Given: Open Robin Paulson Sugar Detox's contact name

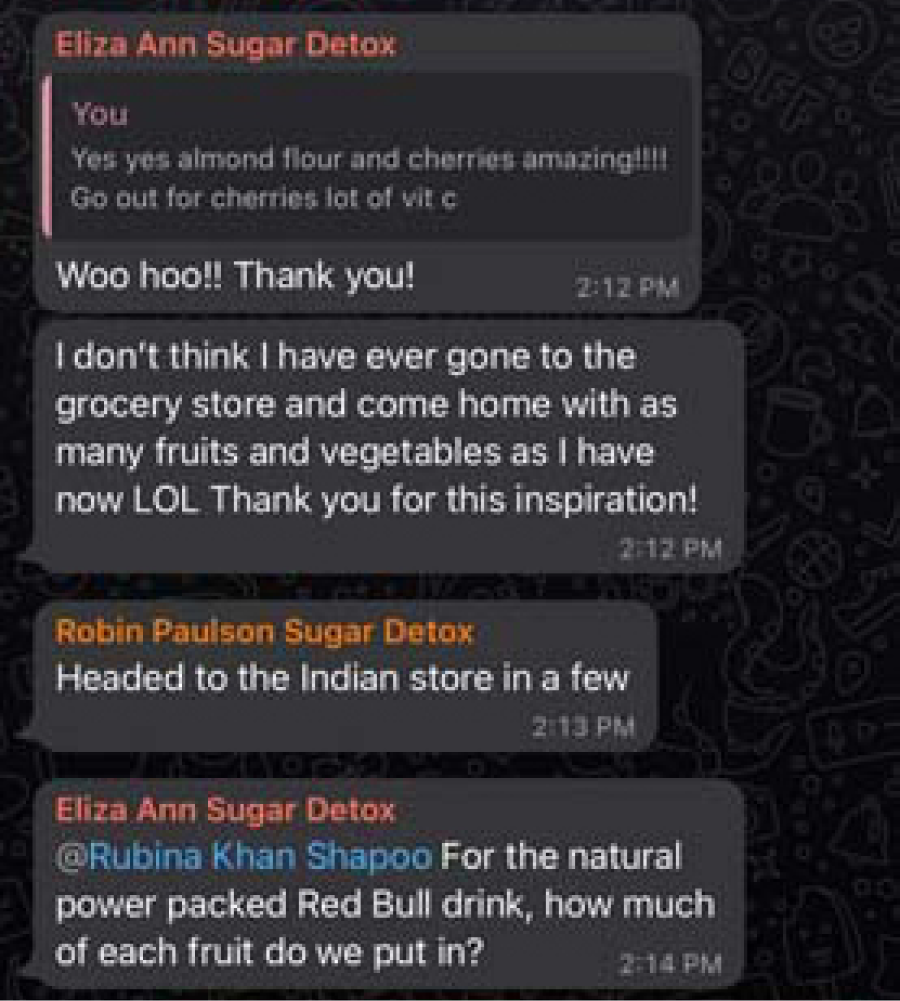Looking at the screenshot, I should (x=263, y=631).
